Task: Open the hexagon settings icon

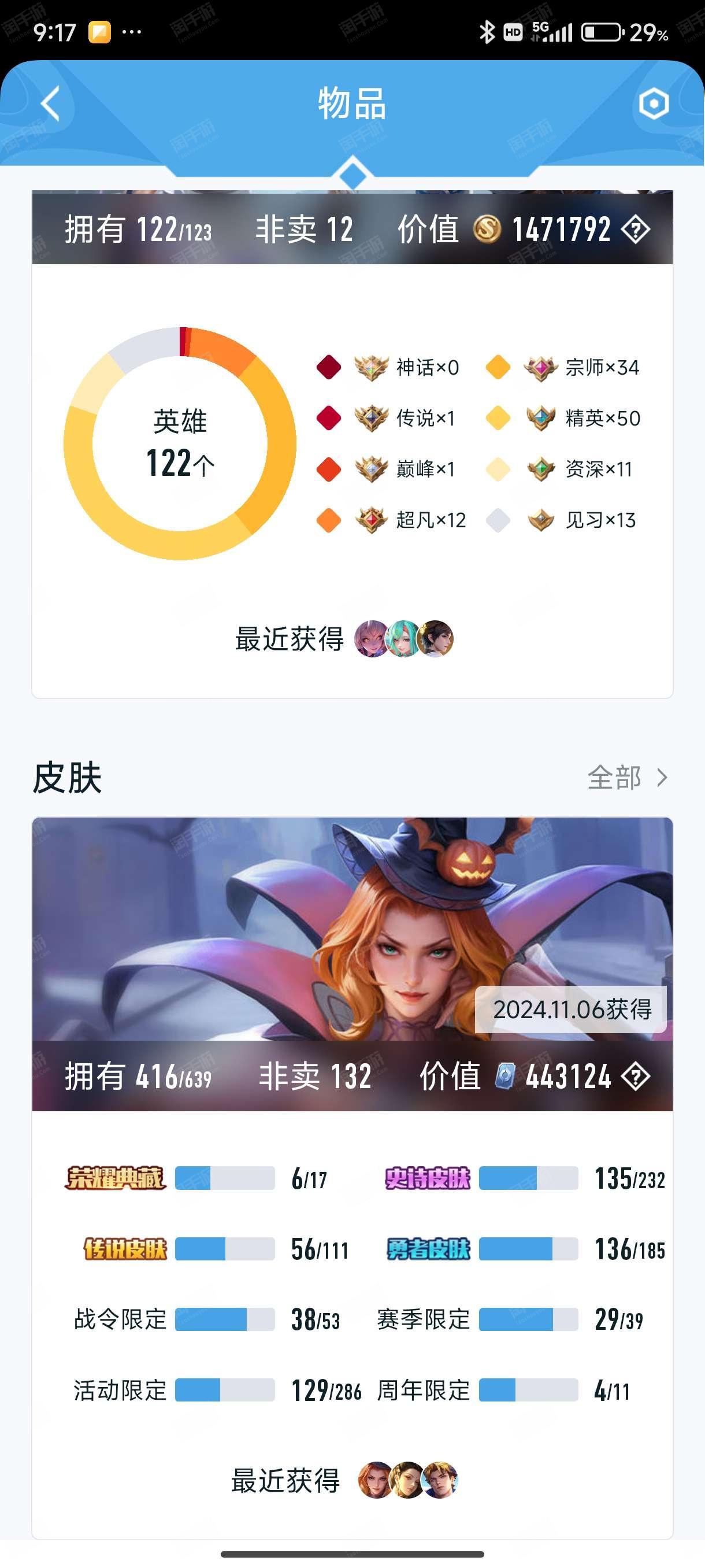Action: (x=654, y=103)
